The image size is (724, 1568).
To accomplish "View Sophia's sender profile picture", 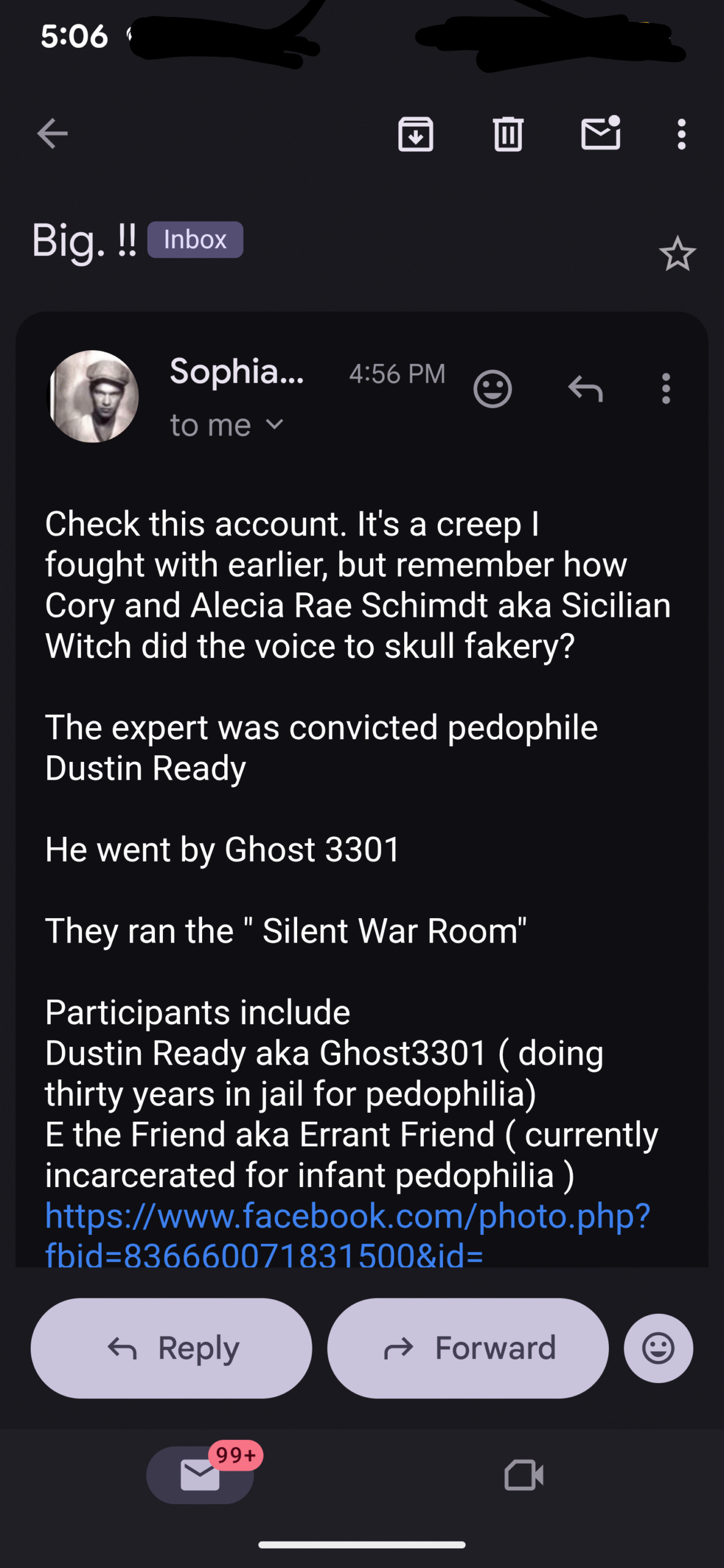I will 93,396.
